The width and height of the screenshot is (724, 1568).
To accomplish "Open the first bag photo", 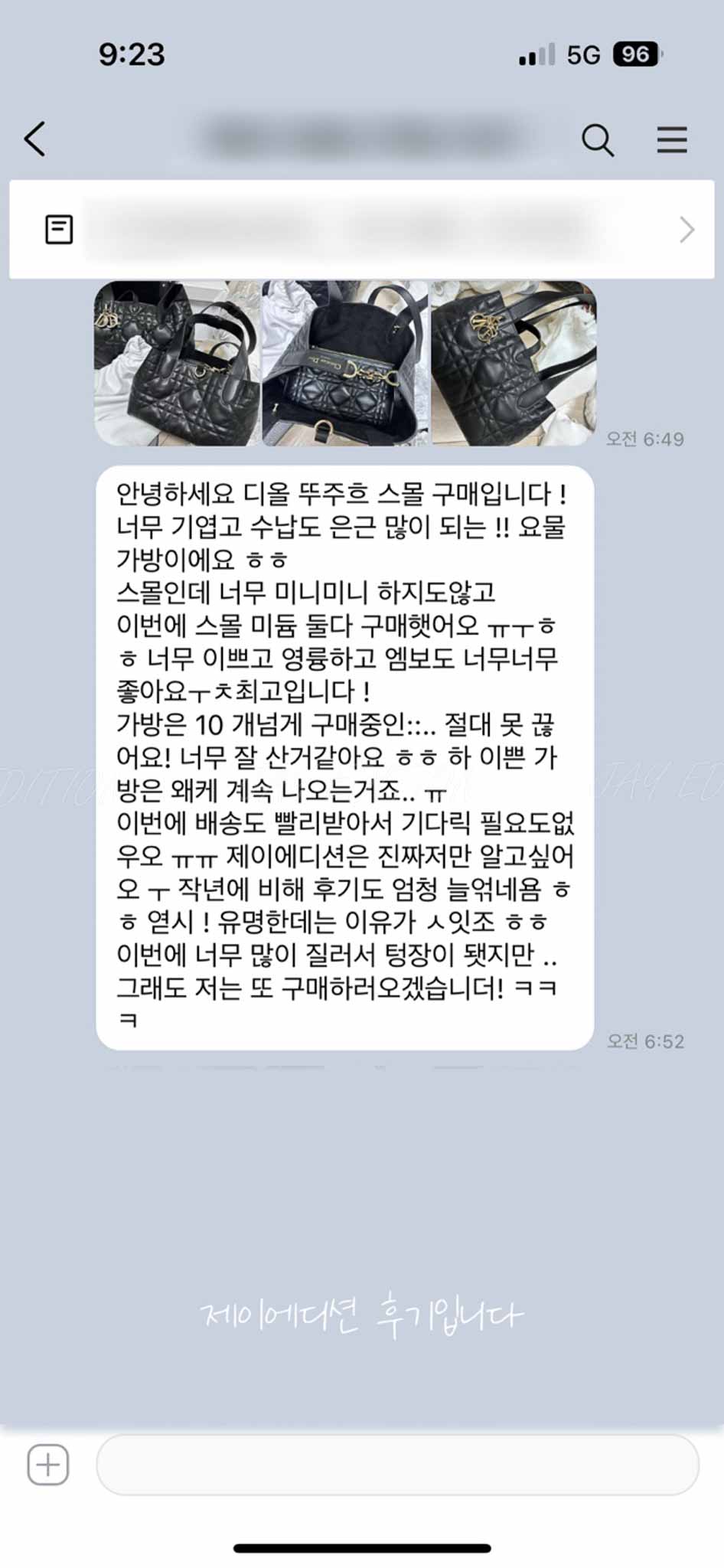I will [x=178, y=364].
